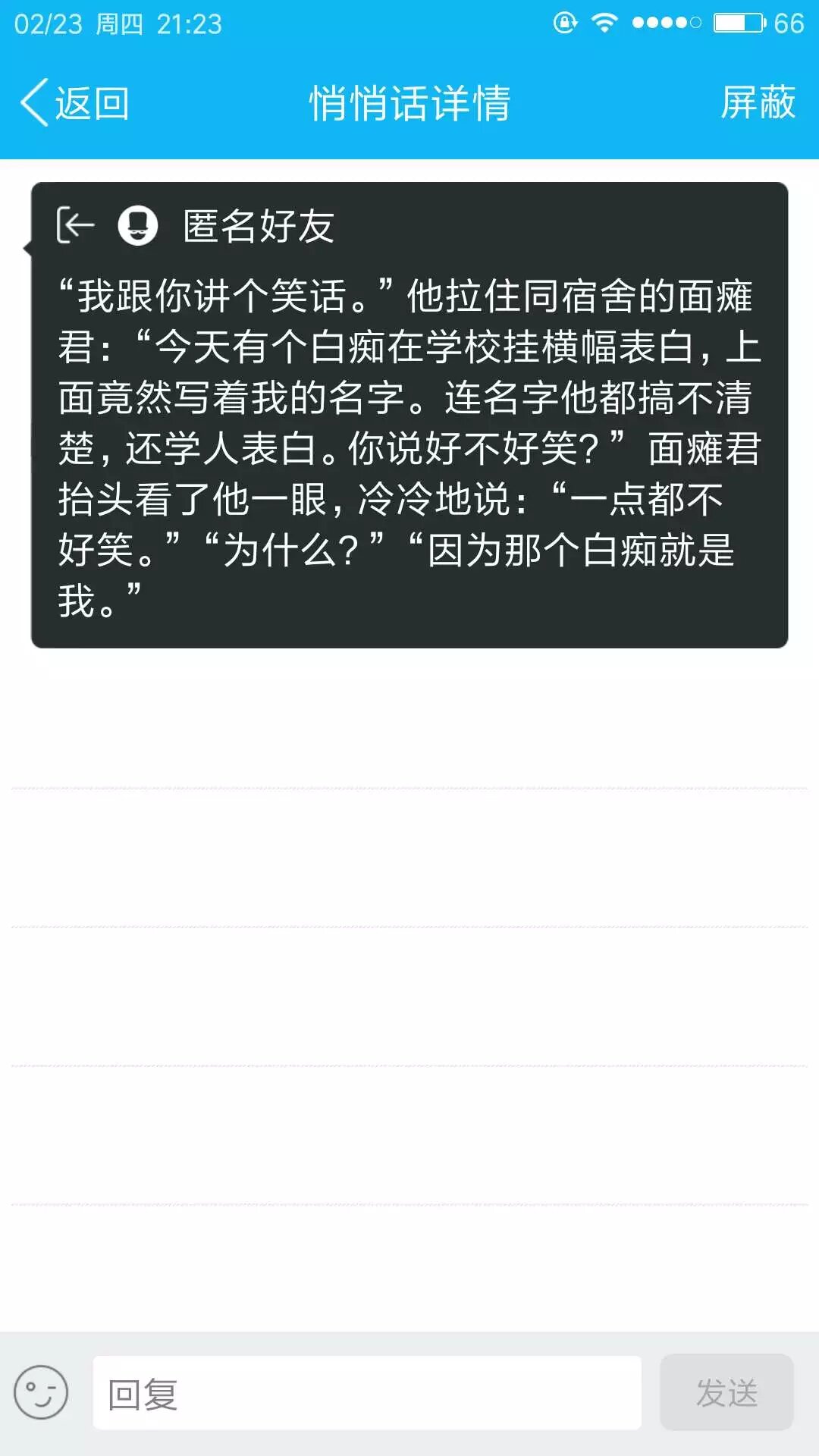This screenshot has width=819, height=1456.
Task: Go back with the 返回 button
Action: coord(74,103)
